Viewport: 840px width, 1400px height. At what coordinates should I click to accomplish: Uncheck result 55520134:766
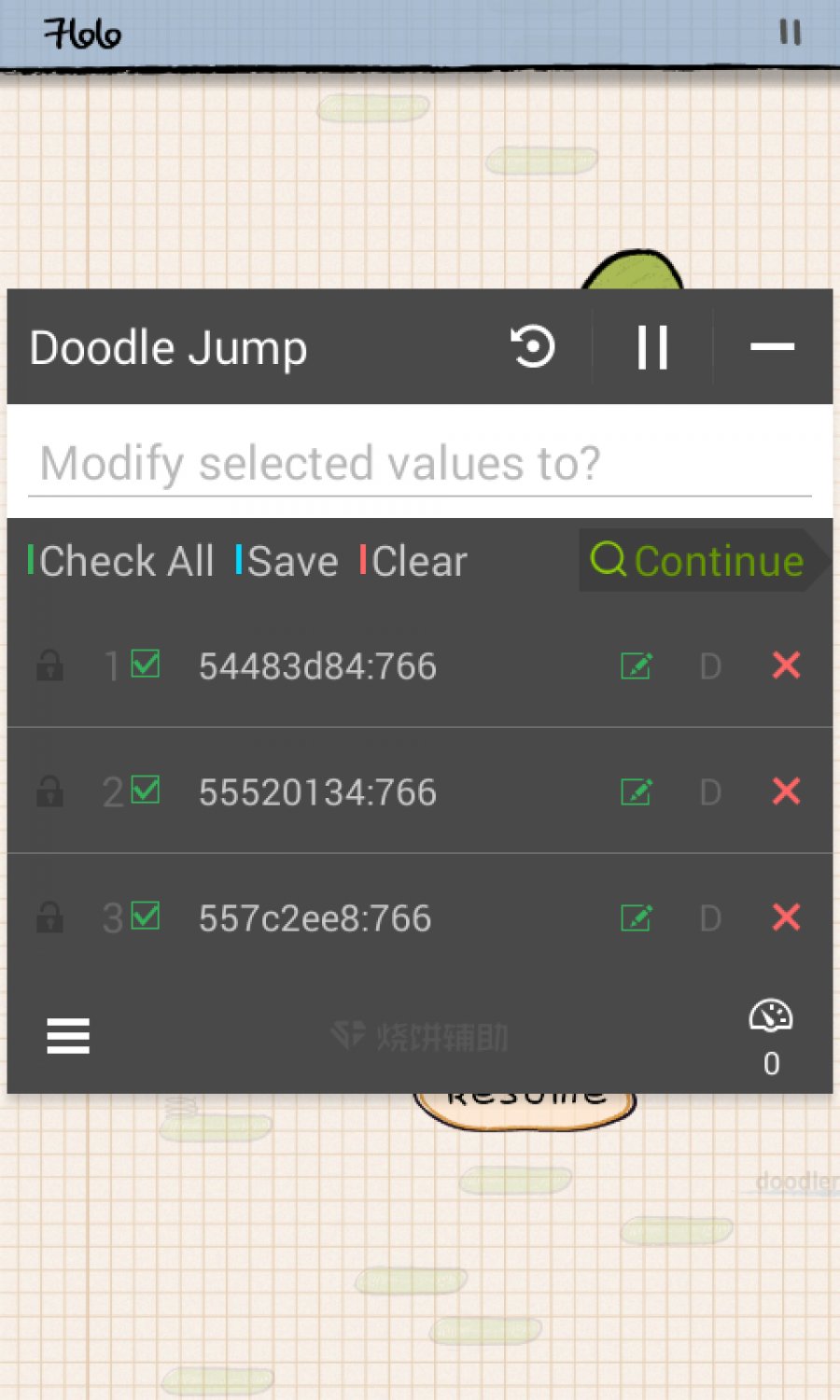pyautogui.click(x=146, y=791)
